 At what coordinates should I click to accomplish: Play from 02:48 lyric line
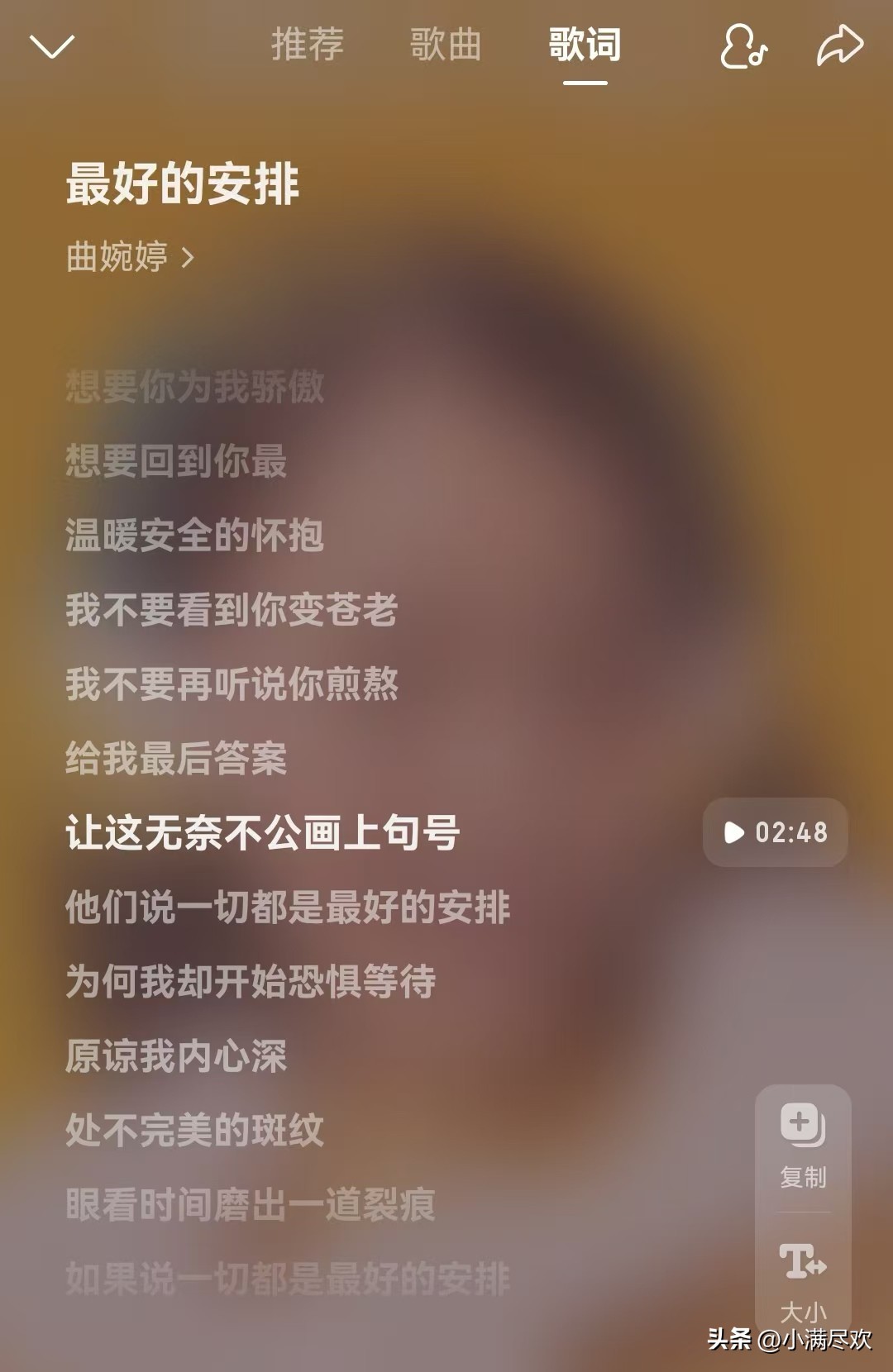point(775,832)
